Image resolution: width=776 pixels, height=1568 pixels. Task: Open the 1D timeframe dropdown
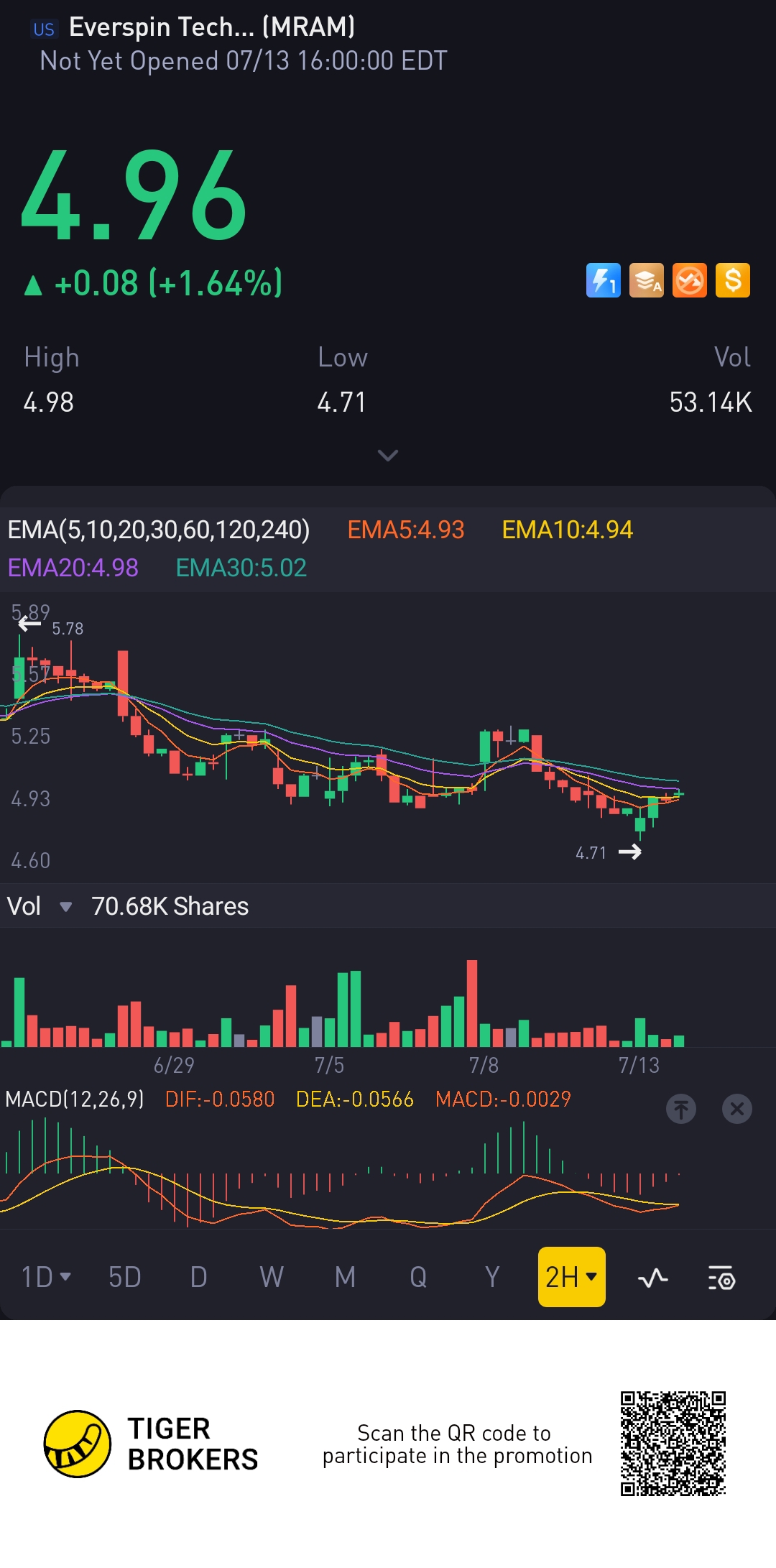(x=46, y=1277)
